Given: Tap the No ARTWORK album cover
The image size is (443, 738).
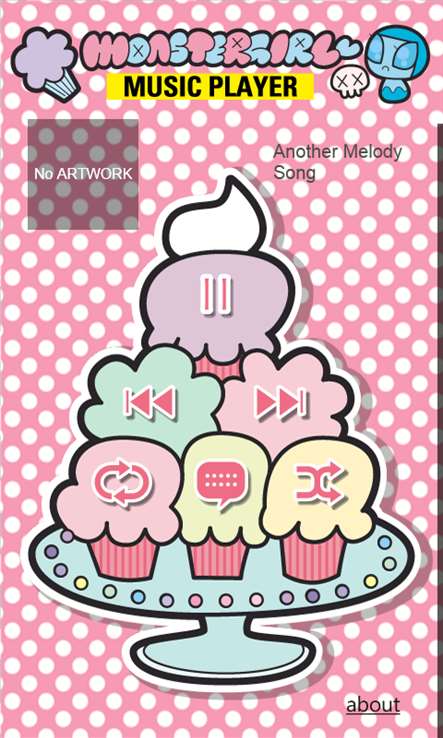Looking at the screenshot, I should point(83,174).
